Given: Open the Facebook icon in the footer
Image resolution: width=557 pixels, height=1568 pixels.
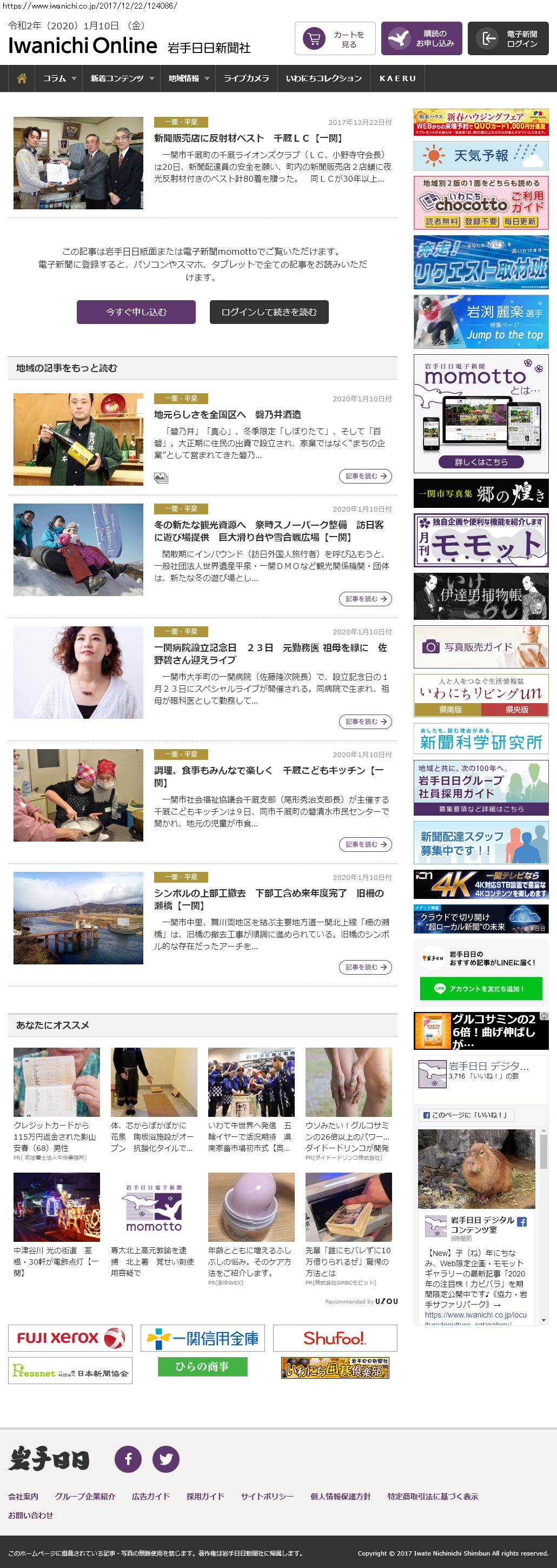Looking at the screenshot, I should click(128, 1459).
